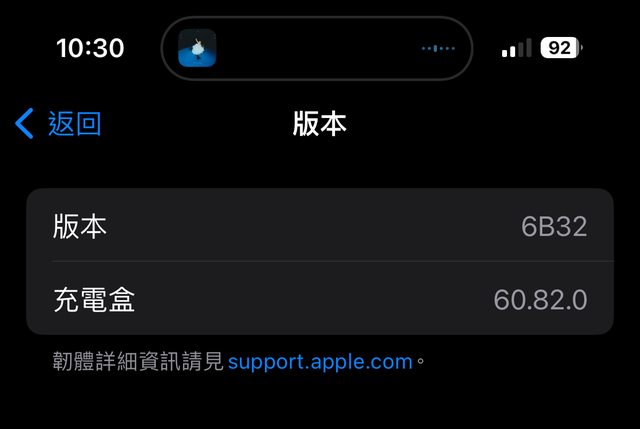Image resolution: width=640 pixels, height=429 pixels.
Task: Open the Dynamic Island now-playing activity
Action: click(x=316, y=47)
